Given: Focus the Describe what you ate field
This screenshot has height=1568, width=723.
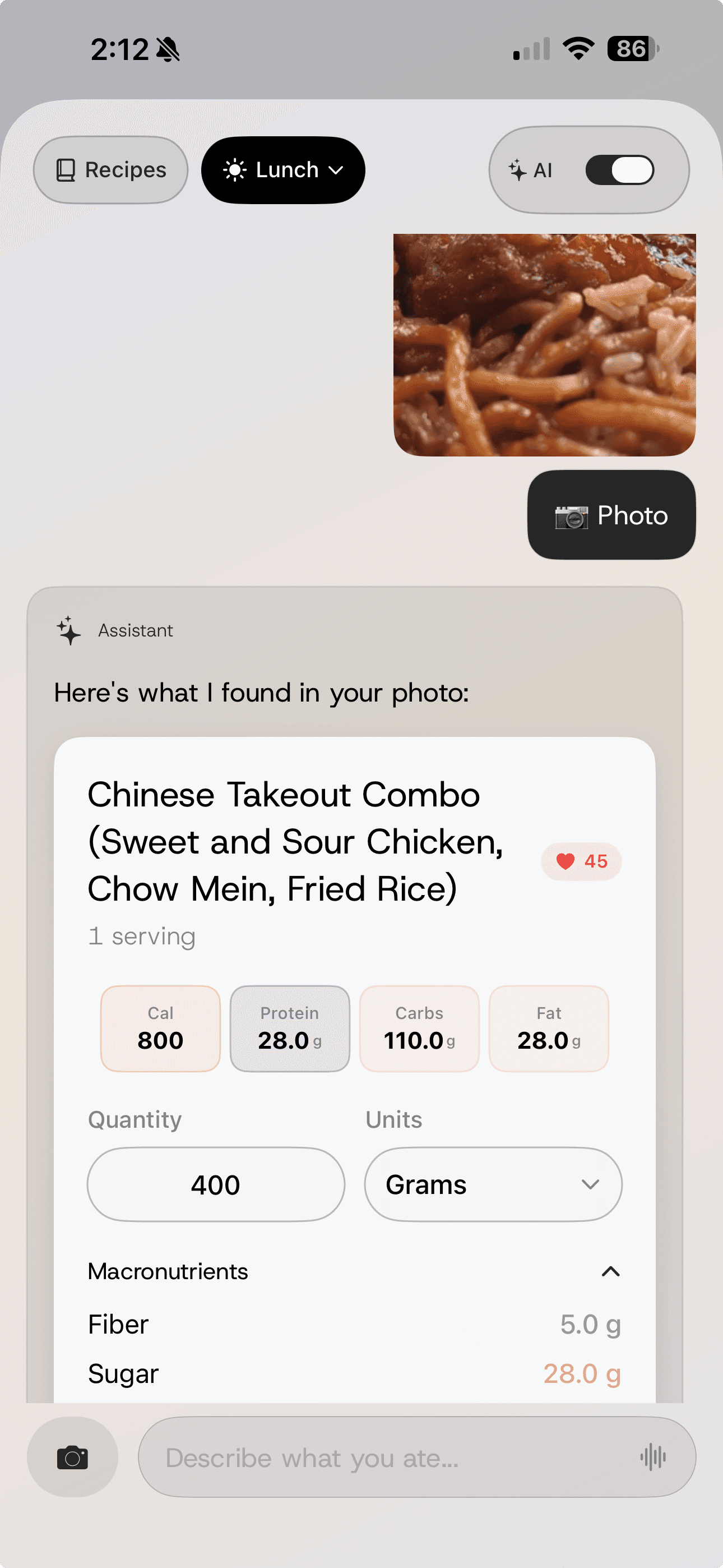Looking at the screenshot, I should click(x=390, y=1457).
